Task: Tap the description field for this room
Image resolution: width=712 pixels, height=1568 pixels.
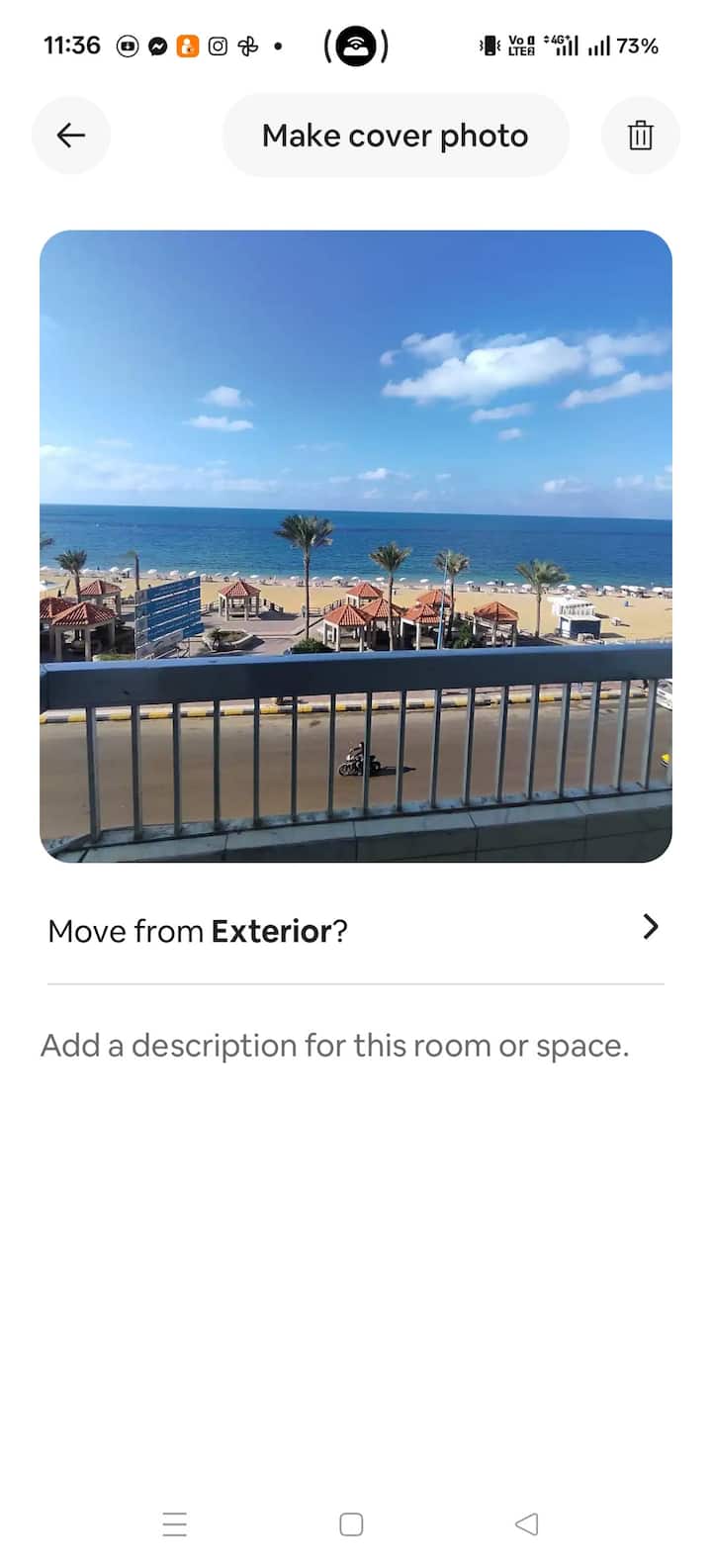Action: pyautogui.click(x=333, y=1045)
